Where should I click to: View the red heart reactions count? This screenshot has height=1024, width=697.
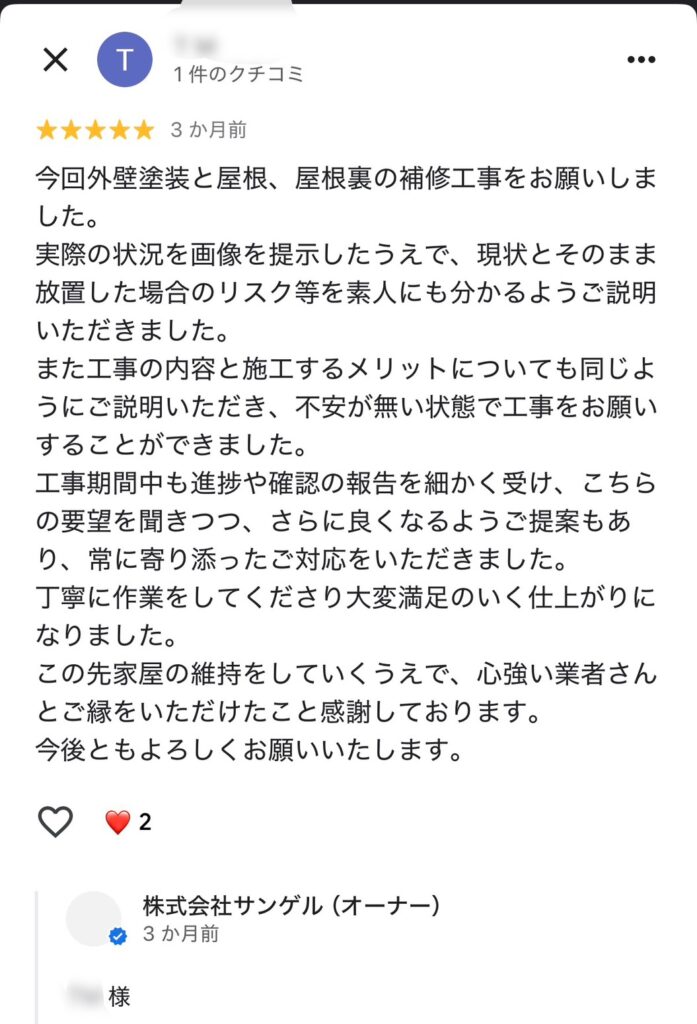click(129, 822)
